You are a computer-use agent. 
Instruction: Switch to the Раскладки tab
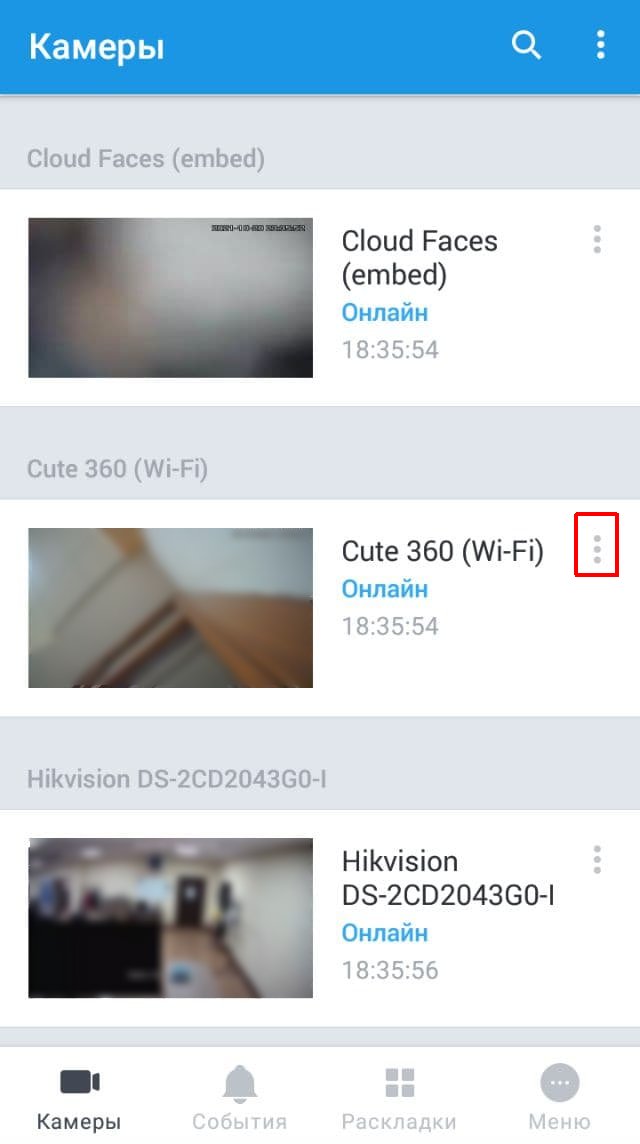(399, 1097)
